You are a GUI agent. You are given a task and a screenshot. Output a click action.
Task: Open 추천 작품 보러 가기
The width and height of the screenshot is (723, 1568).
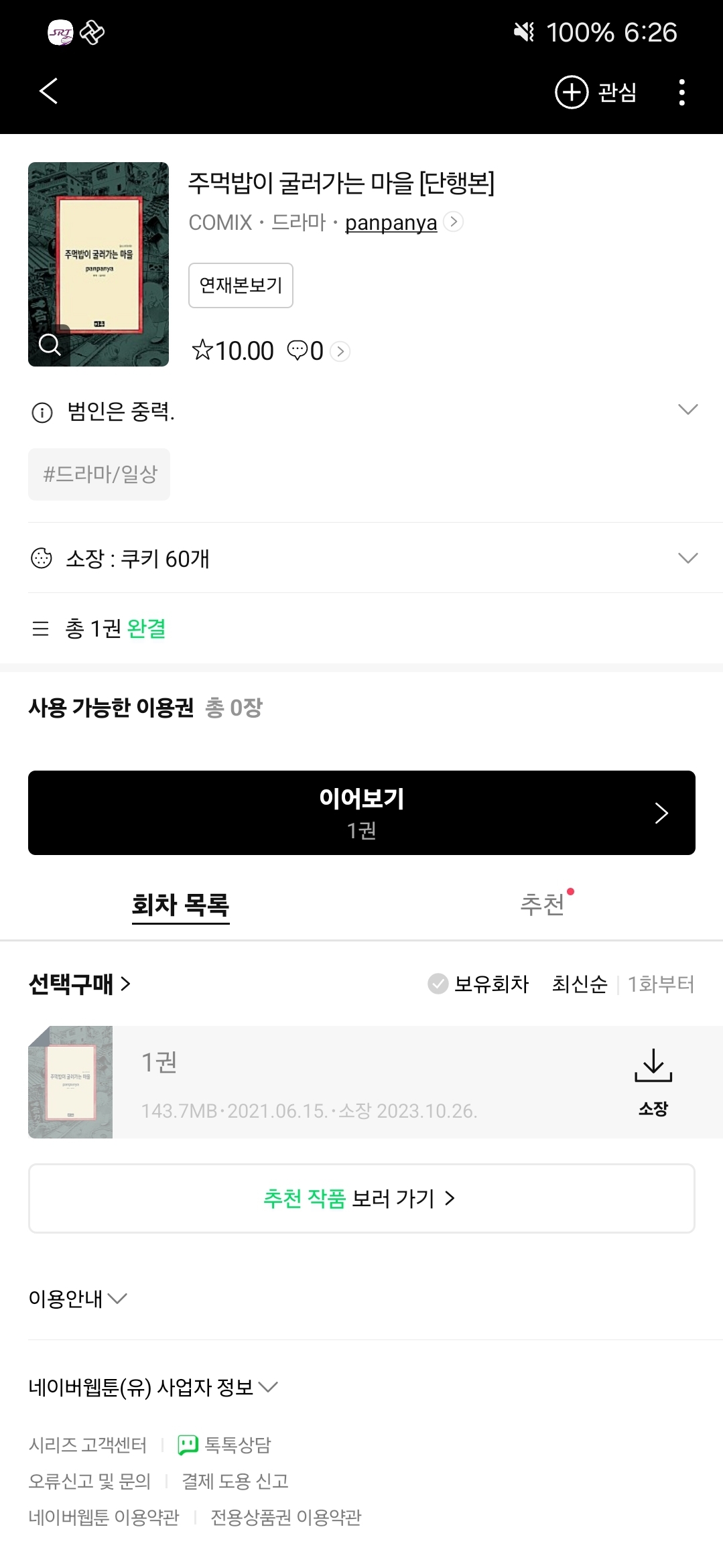pyautogui.click(x=362, y=1198)
